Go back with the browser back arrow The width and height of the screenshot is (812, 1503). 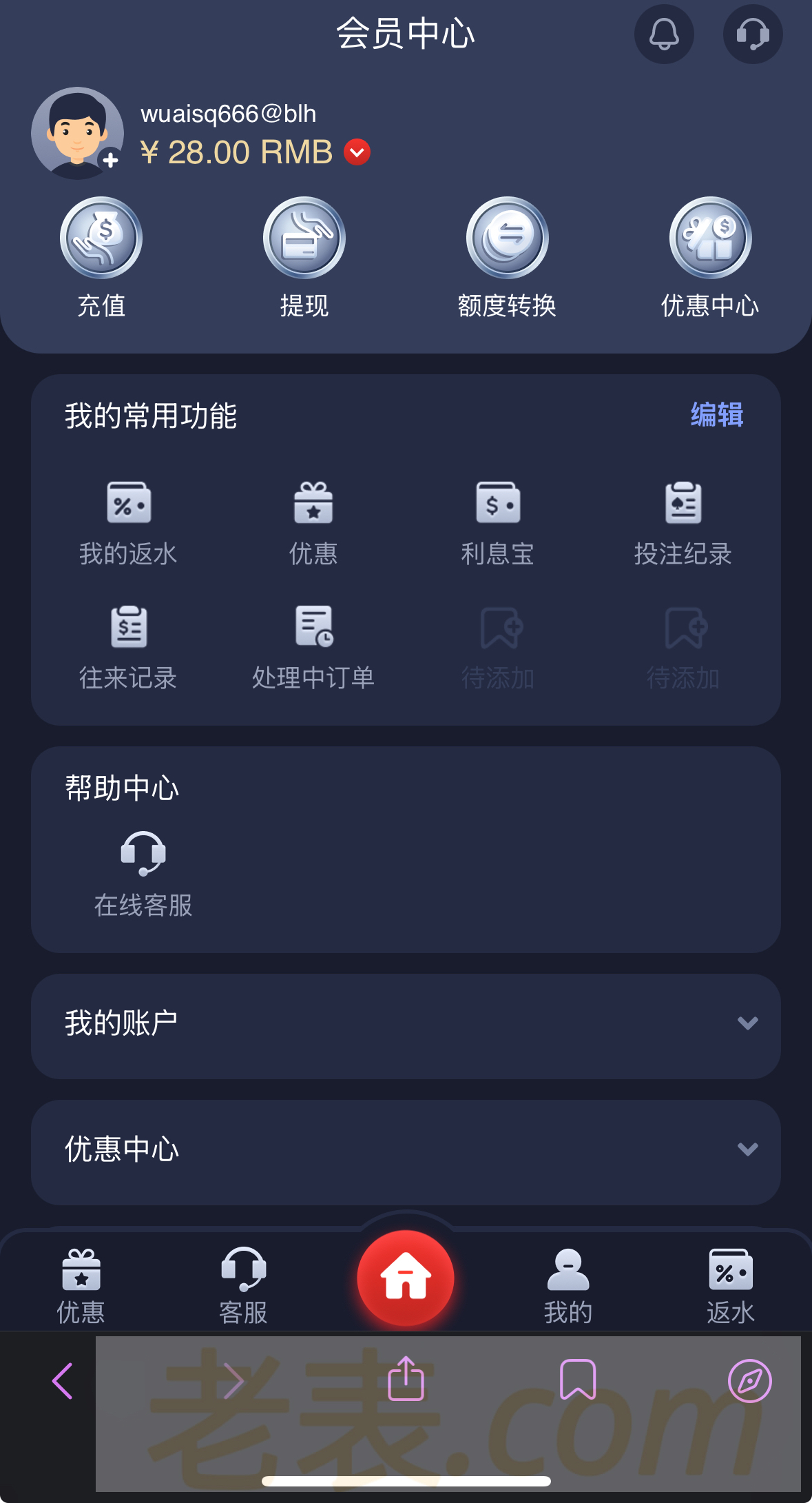click(63, 1381)
